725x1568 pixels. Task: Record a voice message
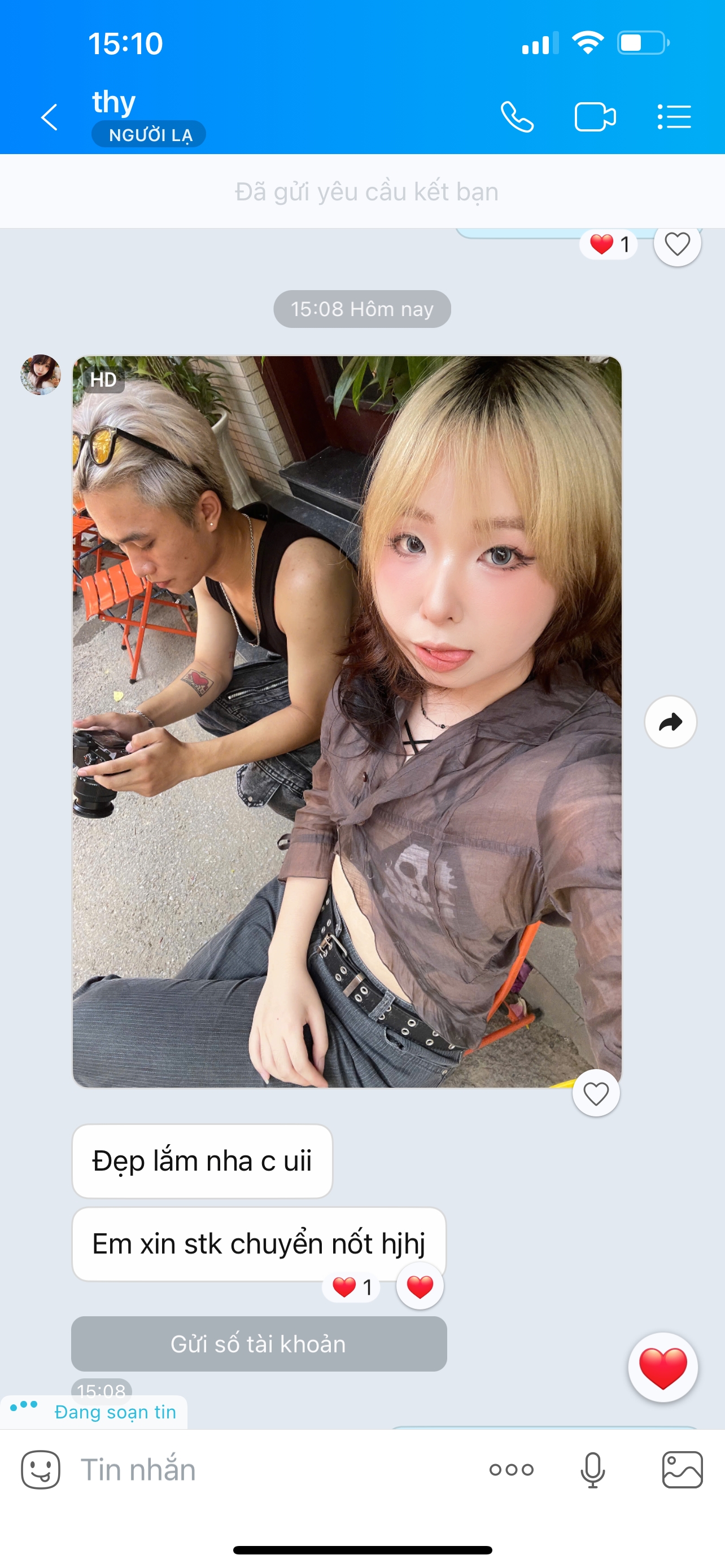[592, 1470]
